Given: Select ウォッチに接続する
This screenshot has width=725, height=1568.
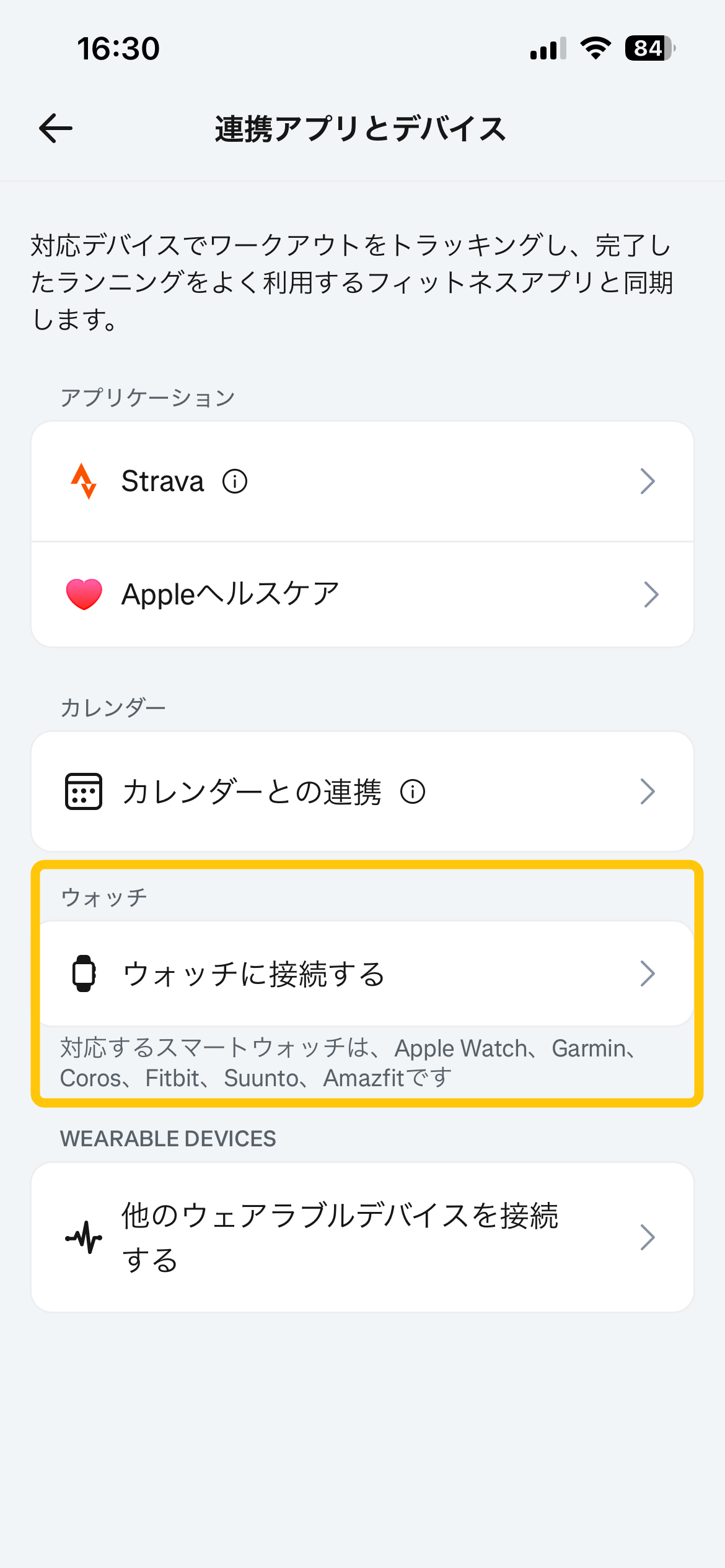Looking at the screenshot, I should [366, 973].
